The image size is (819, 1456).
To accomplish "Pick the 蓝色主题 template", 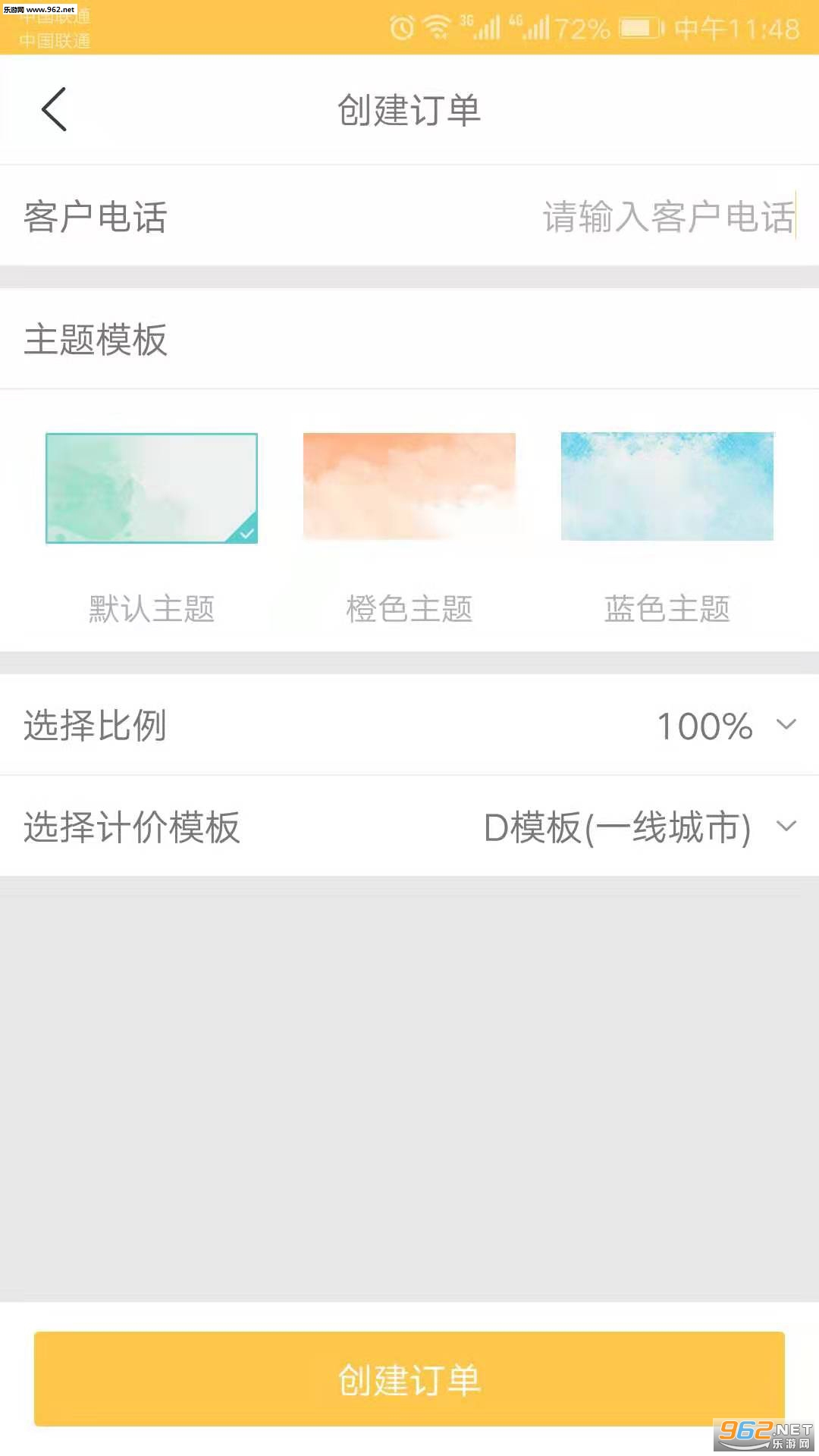I will point(667,486).
